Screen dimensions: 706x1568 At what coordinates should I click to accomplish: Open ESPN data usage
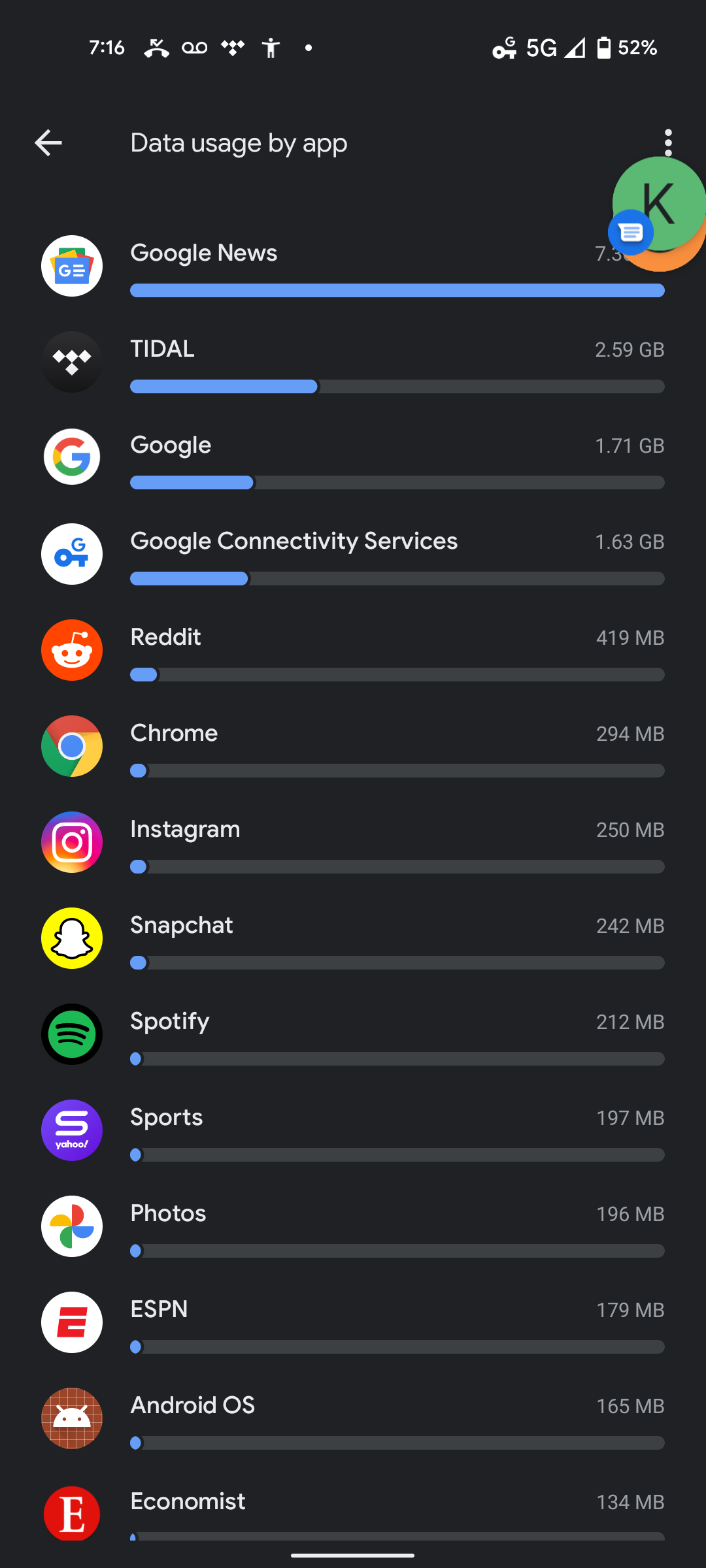353,1322
